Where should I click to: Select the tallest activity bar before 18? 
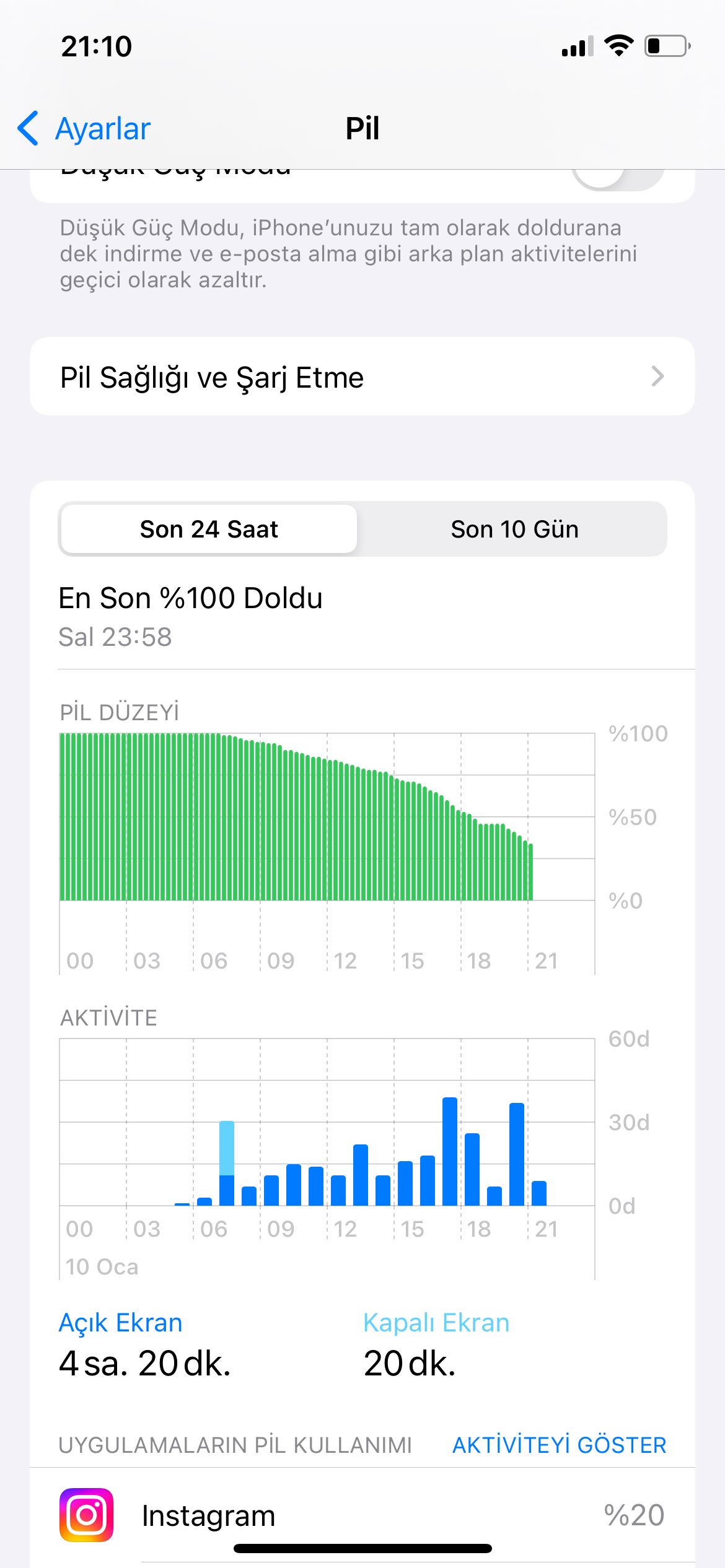[450, 1151]
